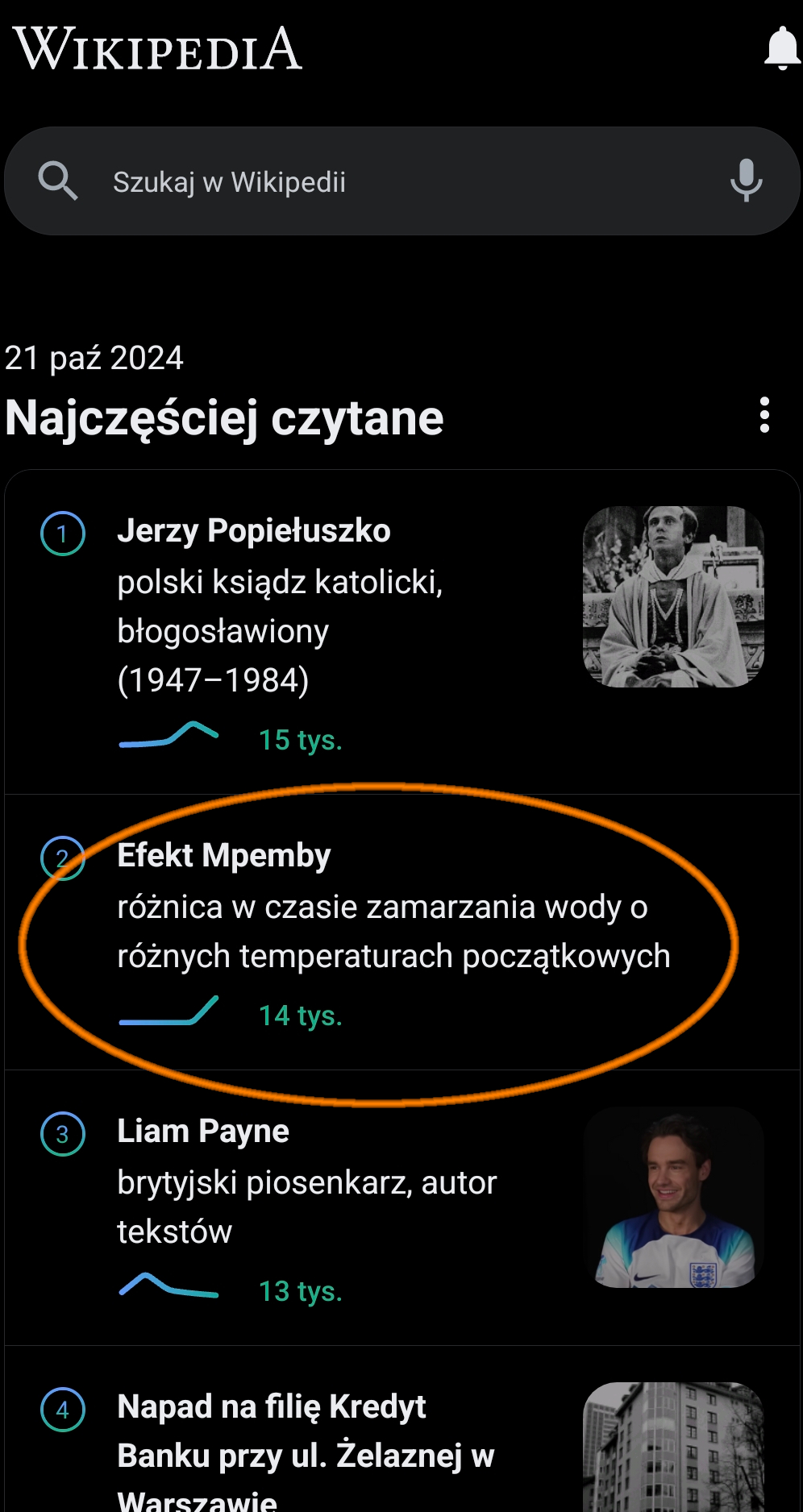Viewport: 803px width, 1512px height.
Task: Start voice search with the microphone
Action: click(746, 181)
